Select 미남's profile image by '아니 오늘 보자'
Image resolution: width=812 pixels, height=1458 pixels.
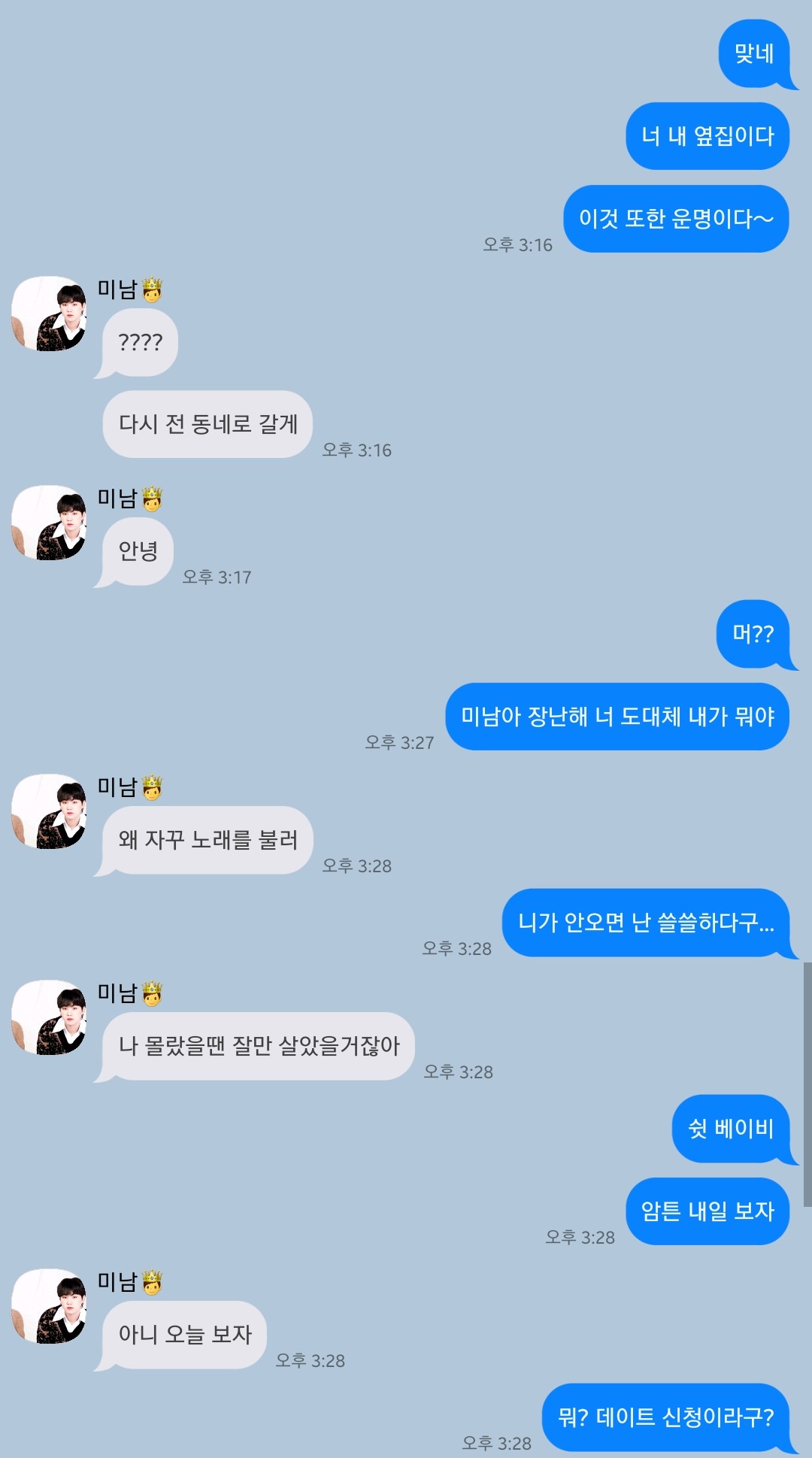[x=49, y=1306]
